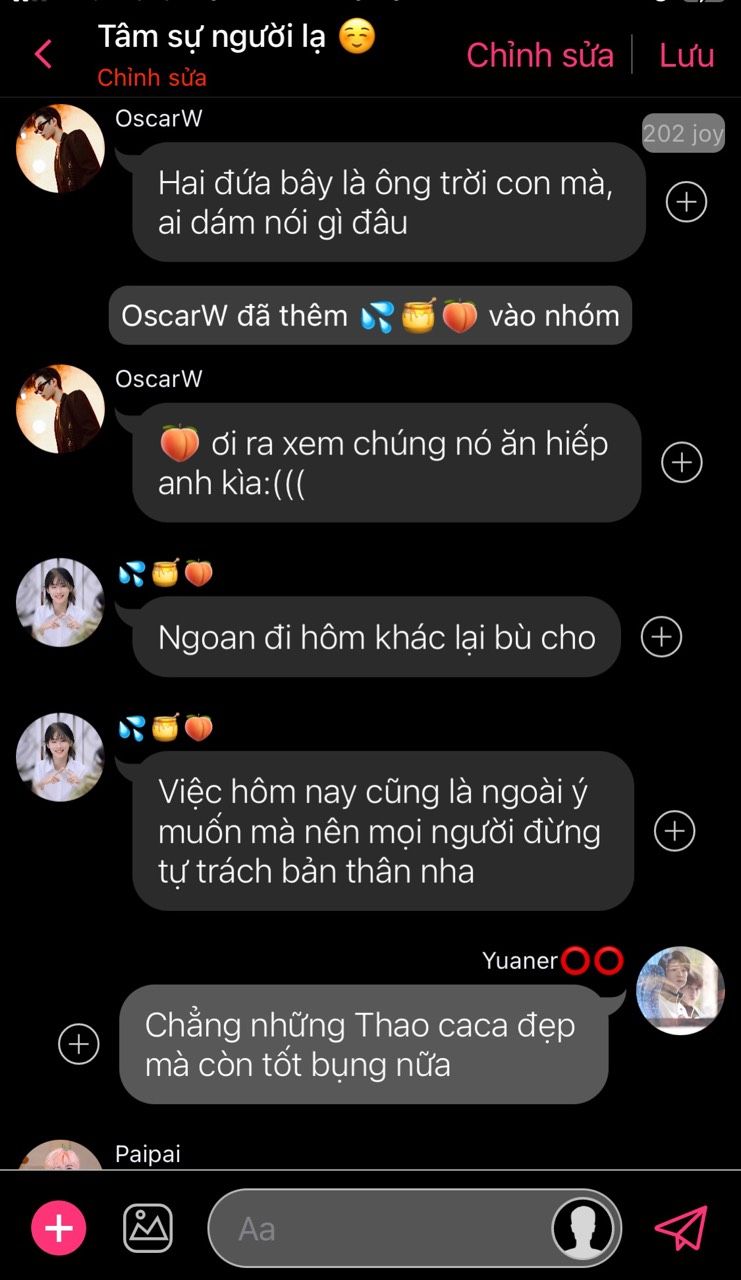This screenshot has width=741, height=1280.
Task: Send the message with the paper plane
Action: click(681, 1228)
